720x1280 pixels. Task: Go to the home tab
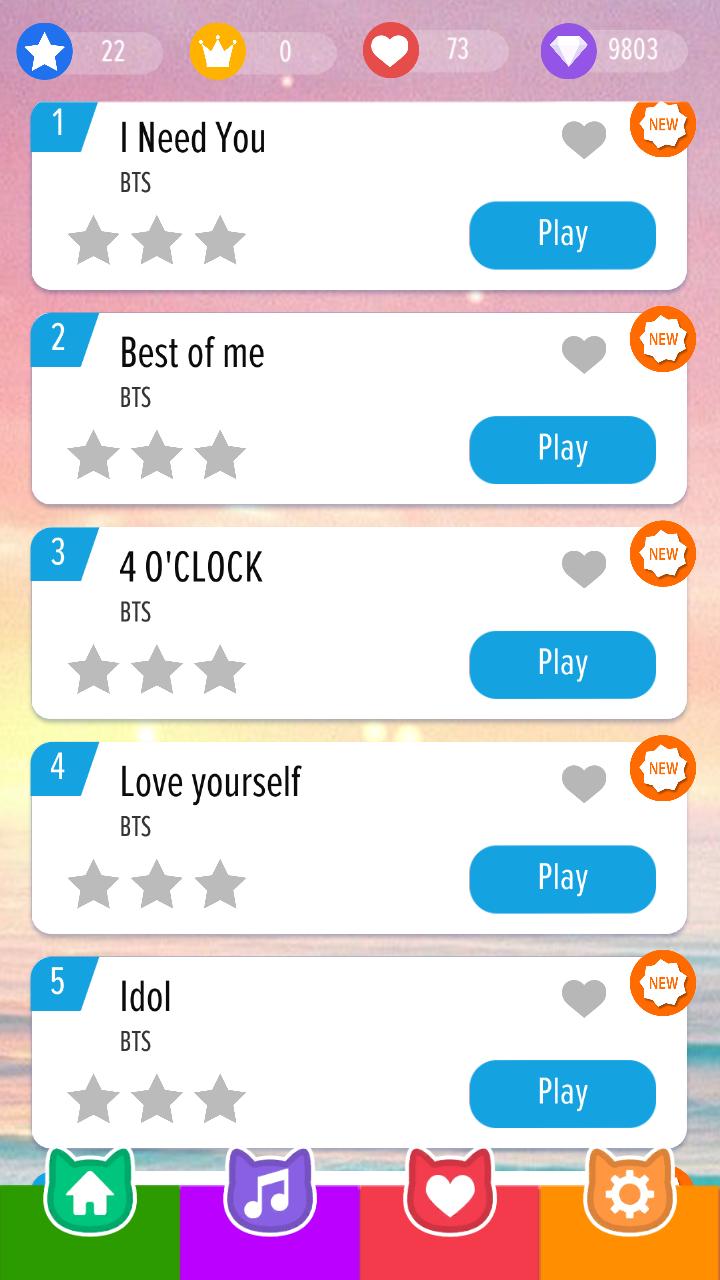click(89, 1195)
